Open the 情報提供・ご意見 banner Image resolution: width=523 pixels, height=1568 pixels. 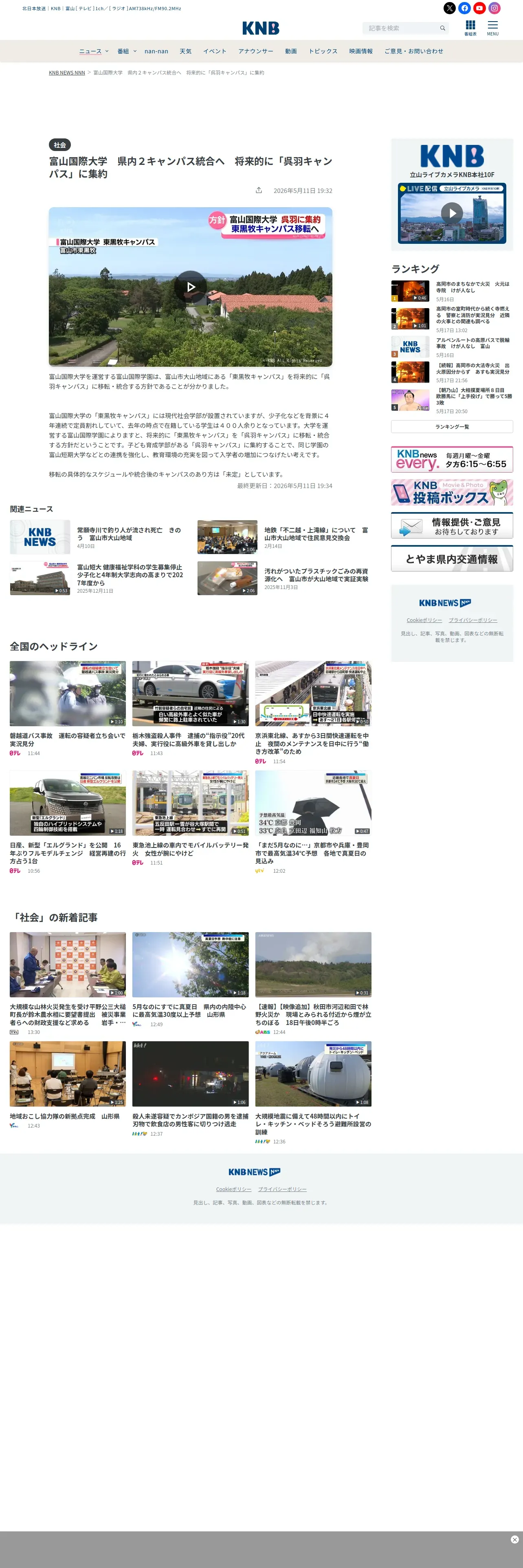(x=452, y=525)
